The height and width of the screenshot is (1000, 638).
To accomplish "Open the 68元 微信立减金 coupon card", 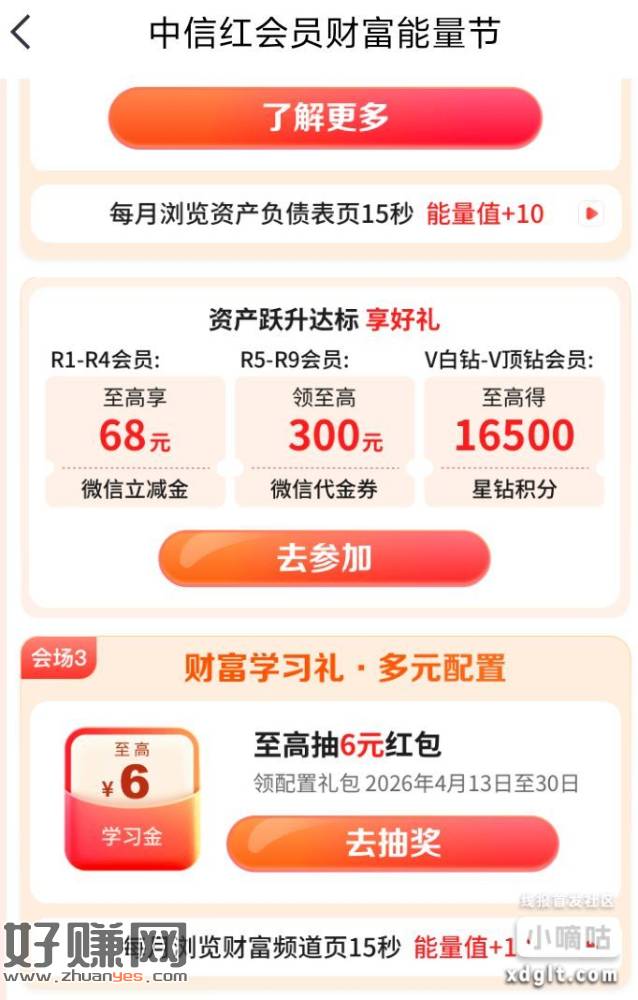I will pyautogui.click(x=135, y=440).
